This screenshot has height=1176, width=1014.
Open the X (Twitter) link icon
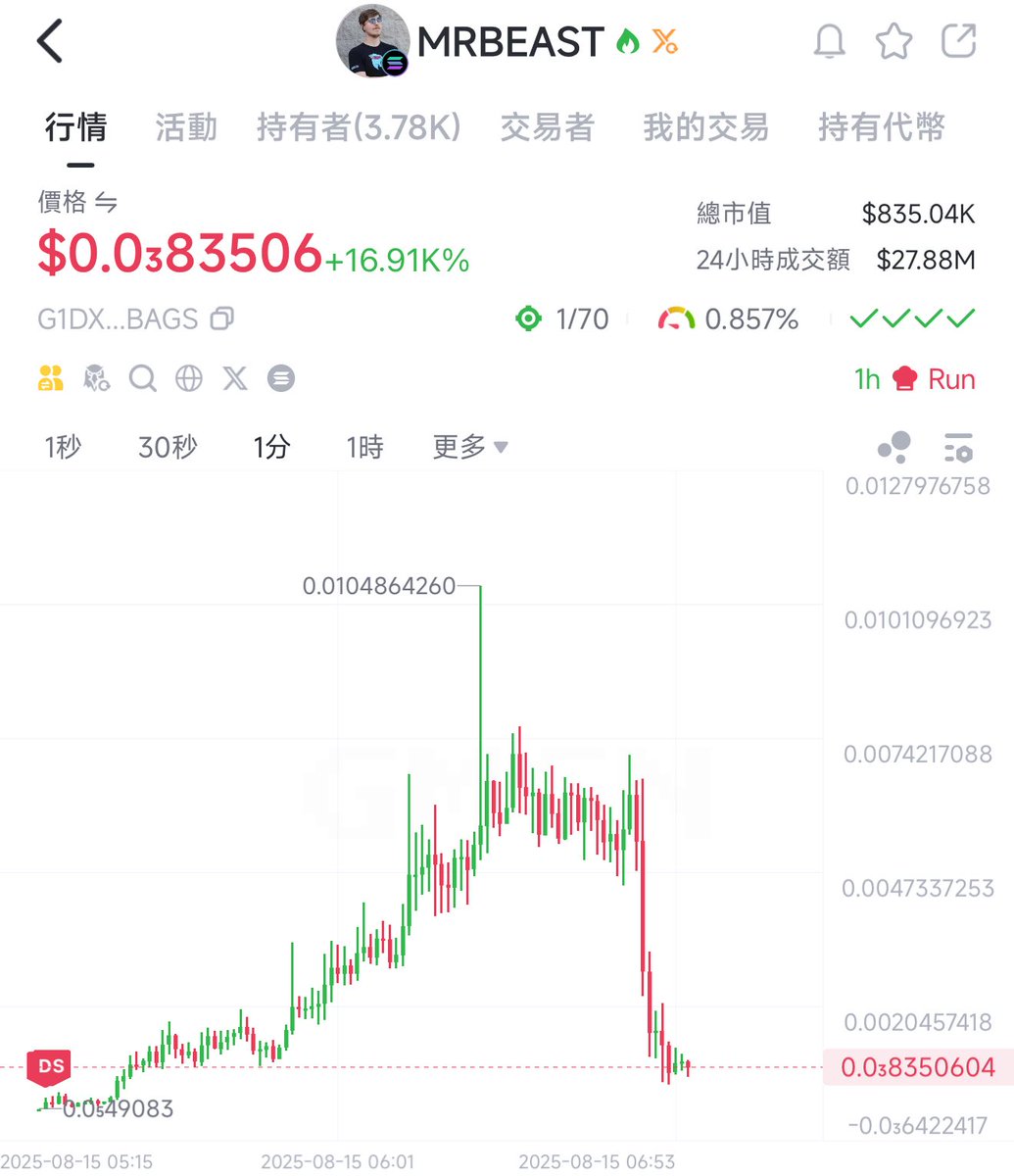[235, 378]
